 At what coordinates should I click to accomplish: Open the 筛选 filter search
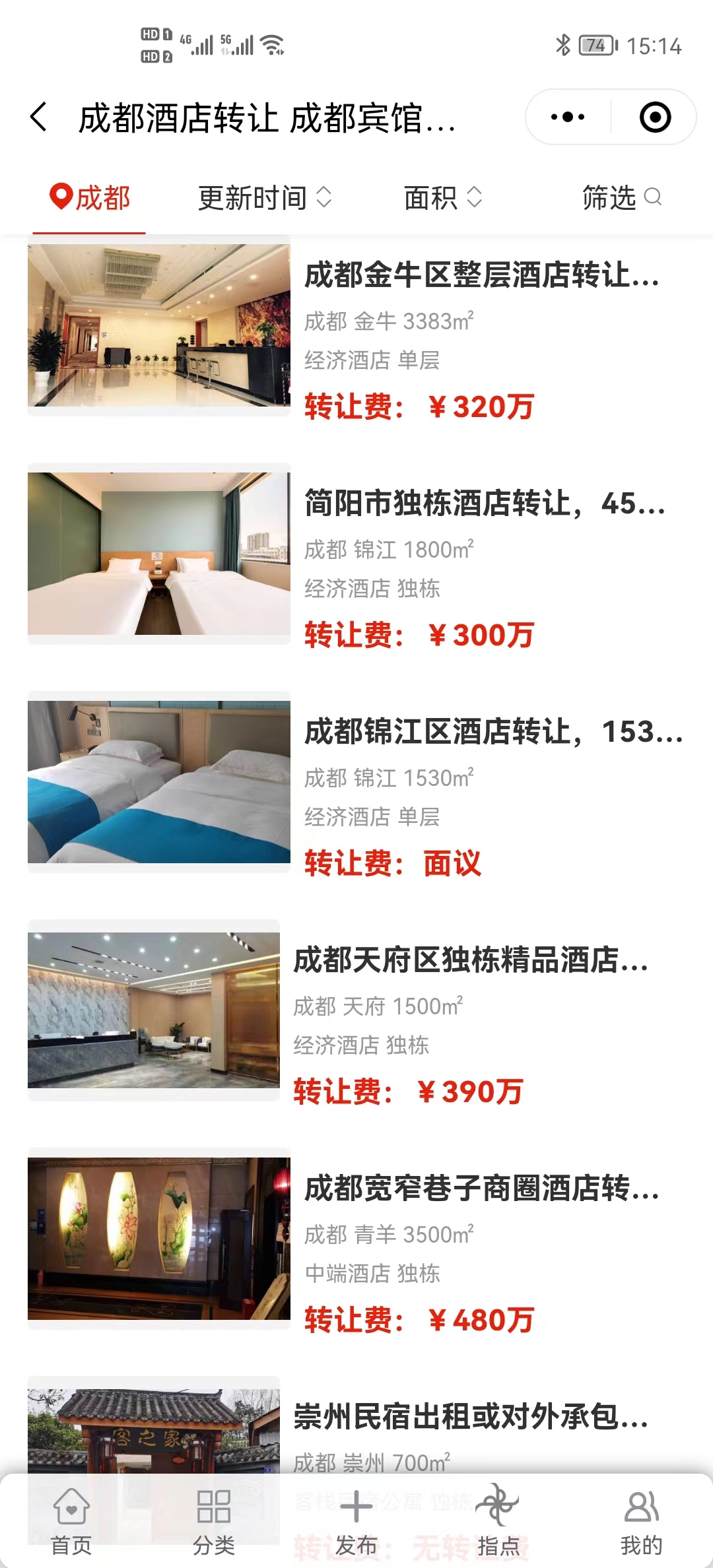point(621,198)
